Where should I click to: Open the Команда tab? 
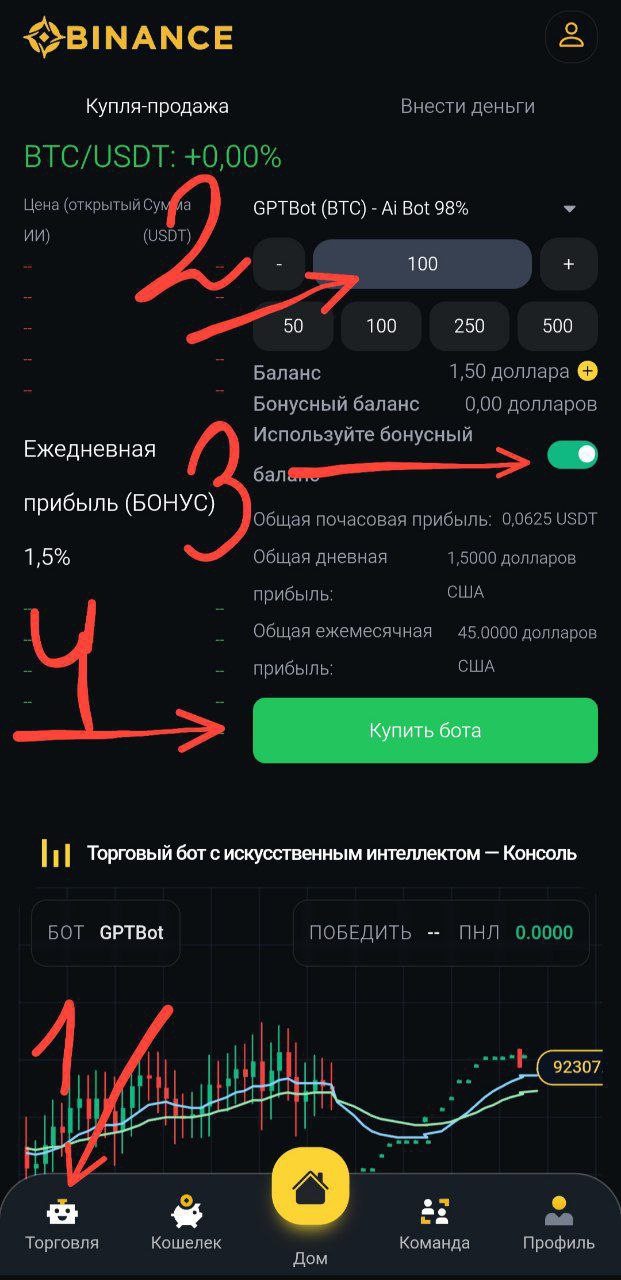(x=434, y=1225)
